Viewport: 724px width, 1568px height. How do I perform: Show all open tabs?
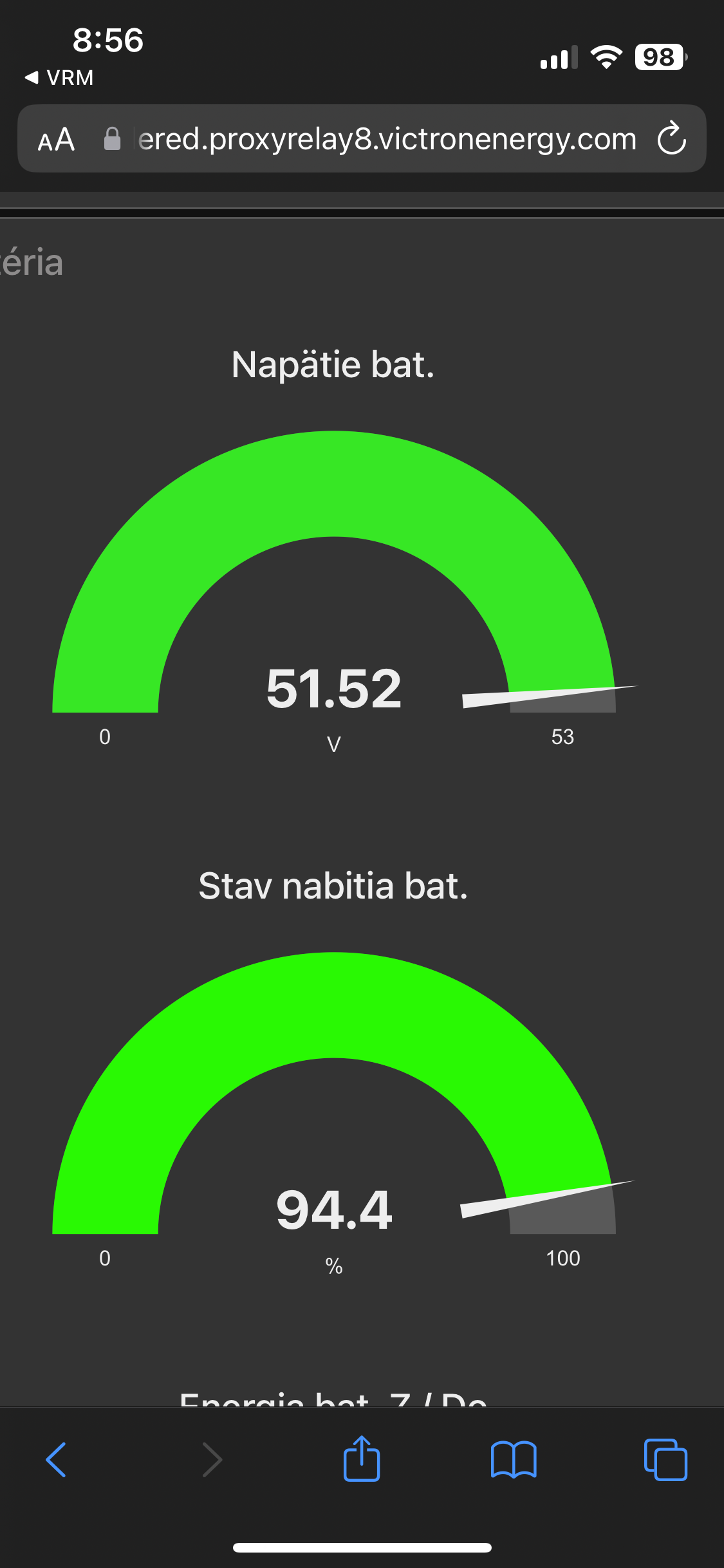pyautogui.click(x=665, y=1459)
